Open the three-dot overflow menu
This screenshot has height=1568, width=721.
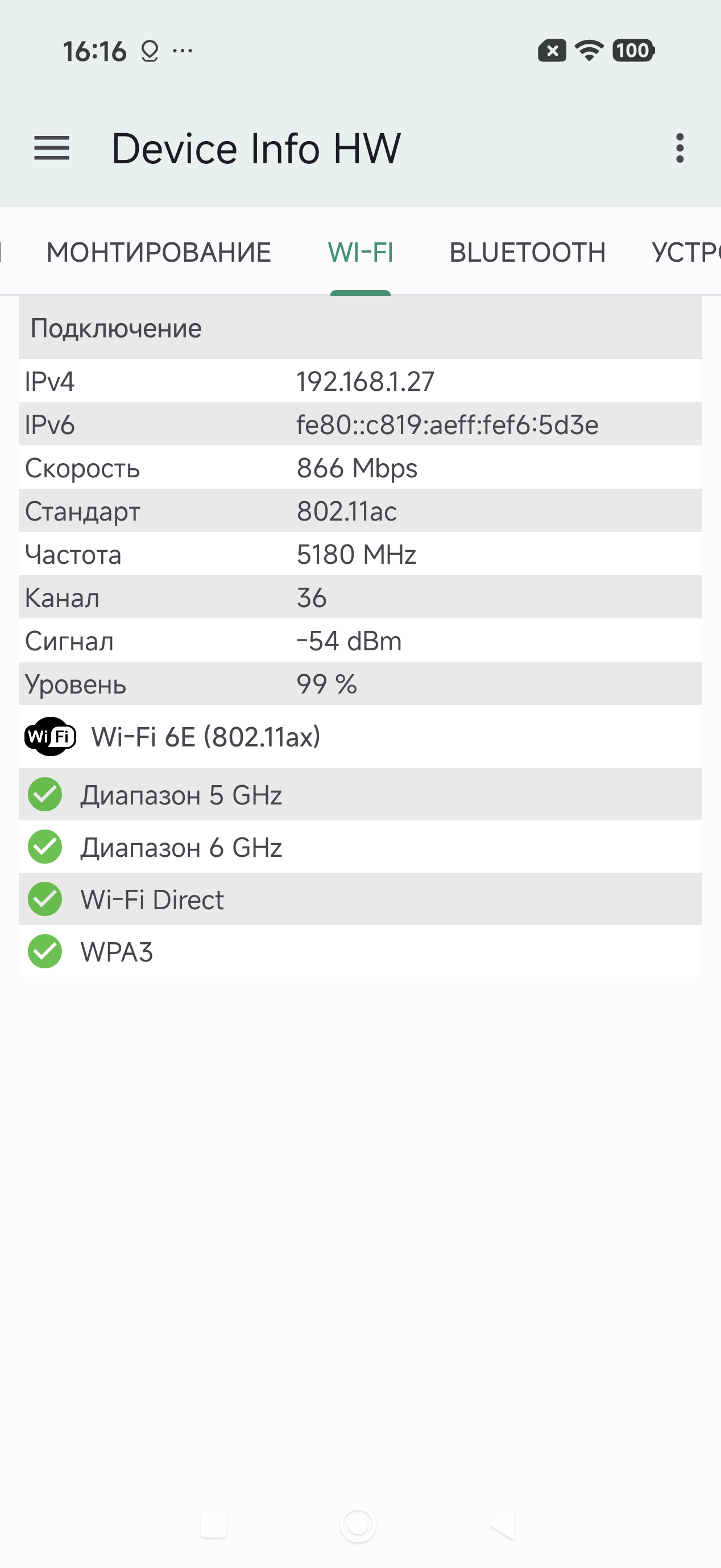point(679,148)
